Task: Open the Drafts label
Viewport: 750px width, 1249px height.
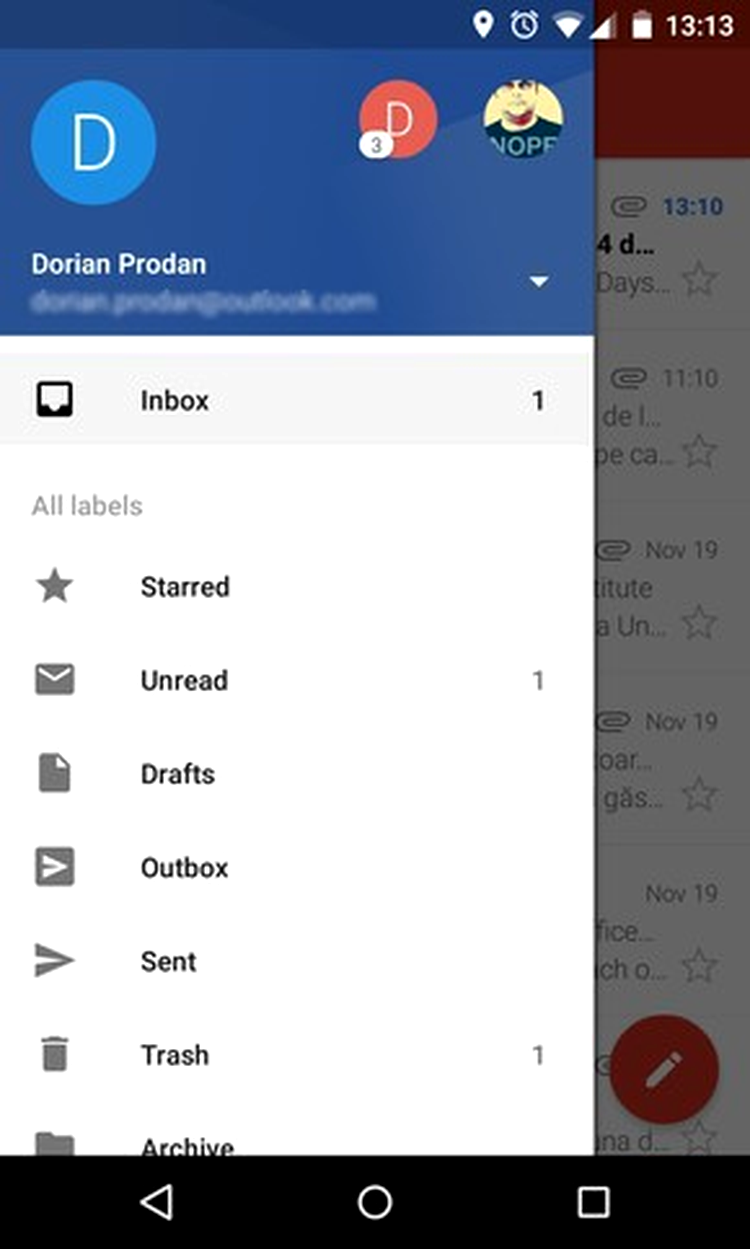Action: click(x=297, y=774)
